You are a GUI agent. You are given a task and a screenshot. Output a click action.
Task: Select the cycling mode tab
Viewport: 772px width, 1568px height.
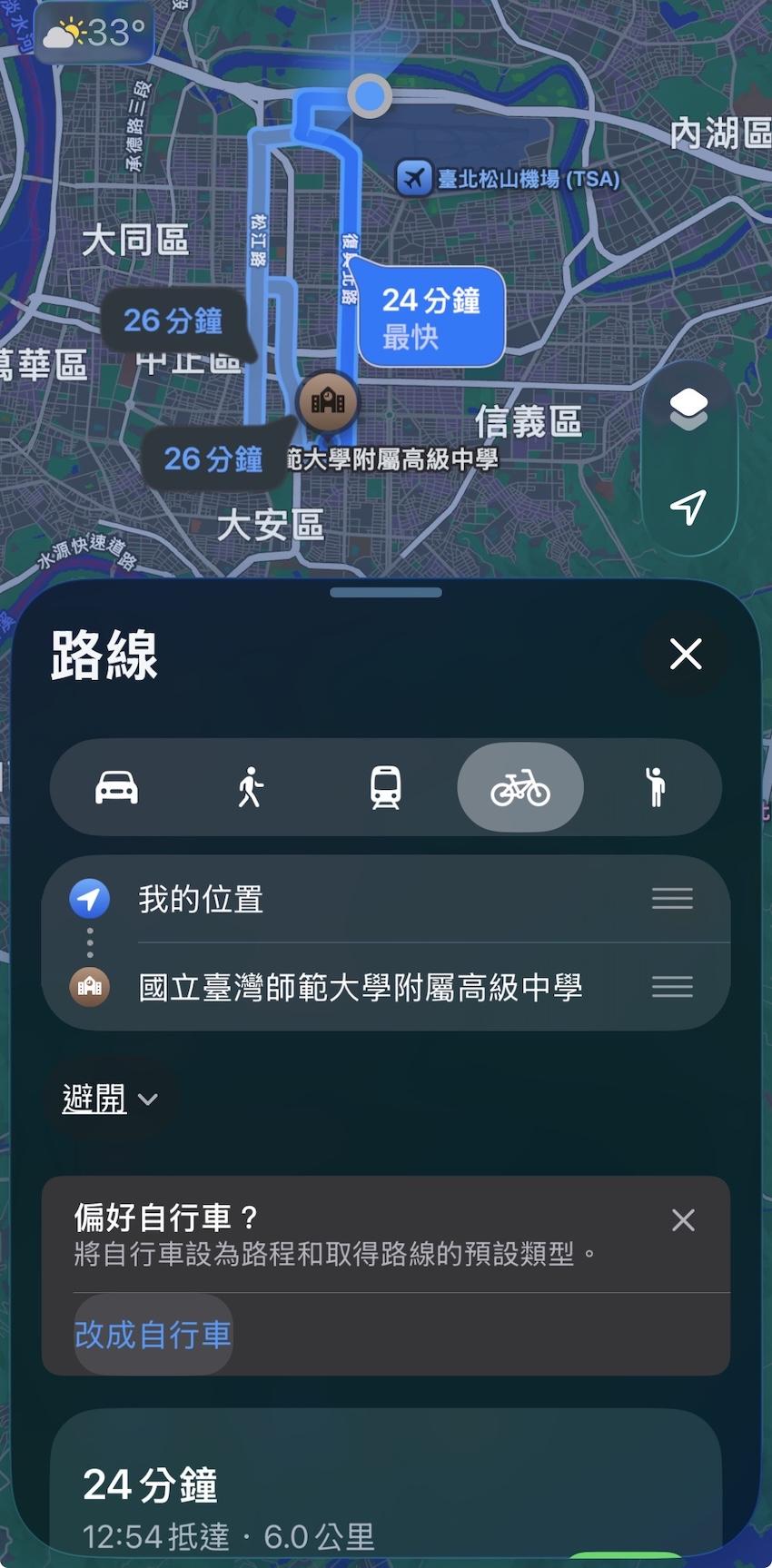click(x=520, y=787)
